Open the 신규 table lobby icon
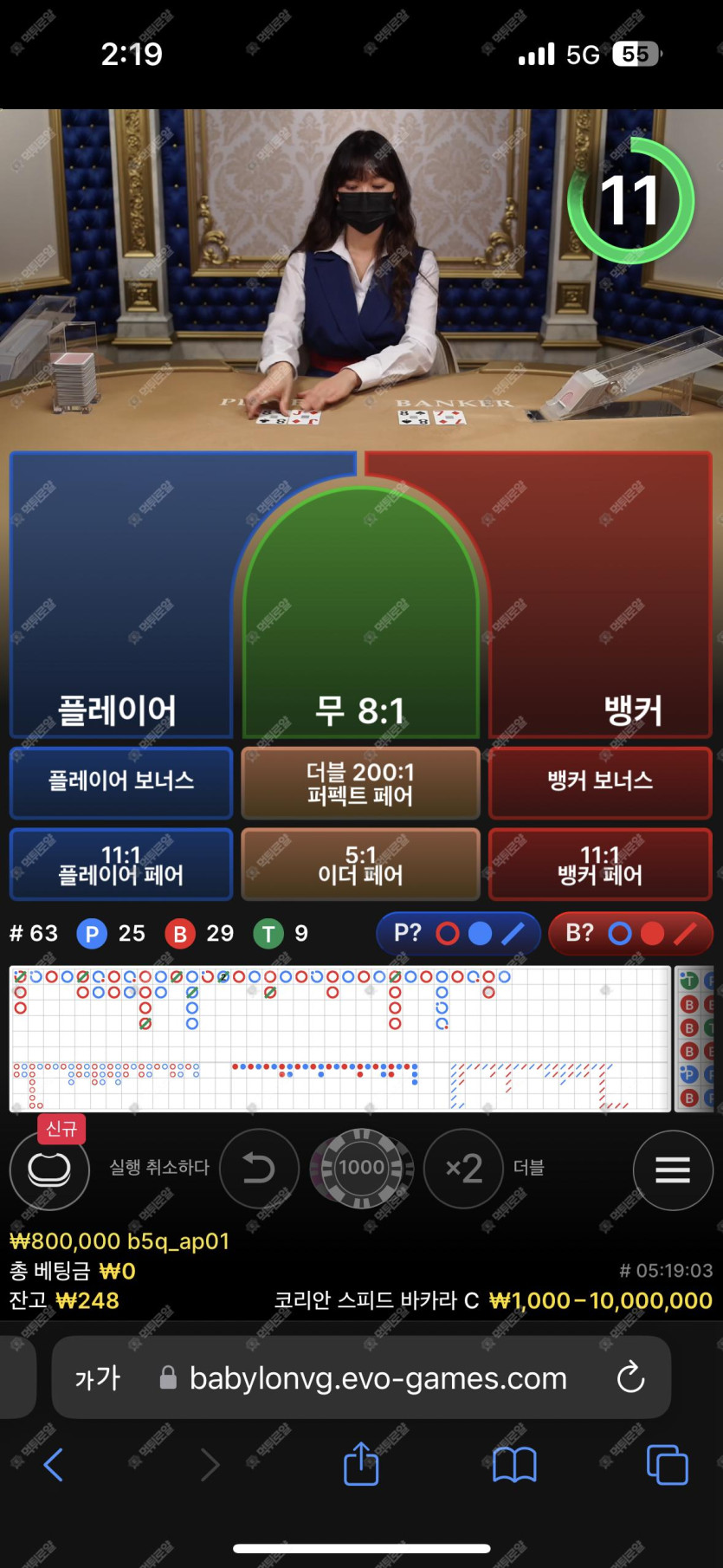 click(x=49, y=1169)
